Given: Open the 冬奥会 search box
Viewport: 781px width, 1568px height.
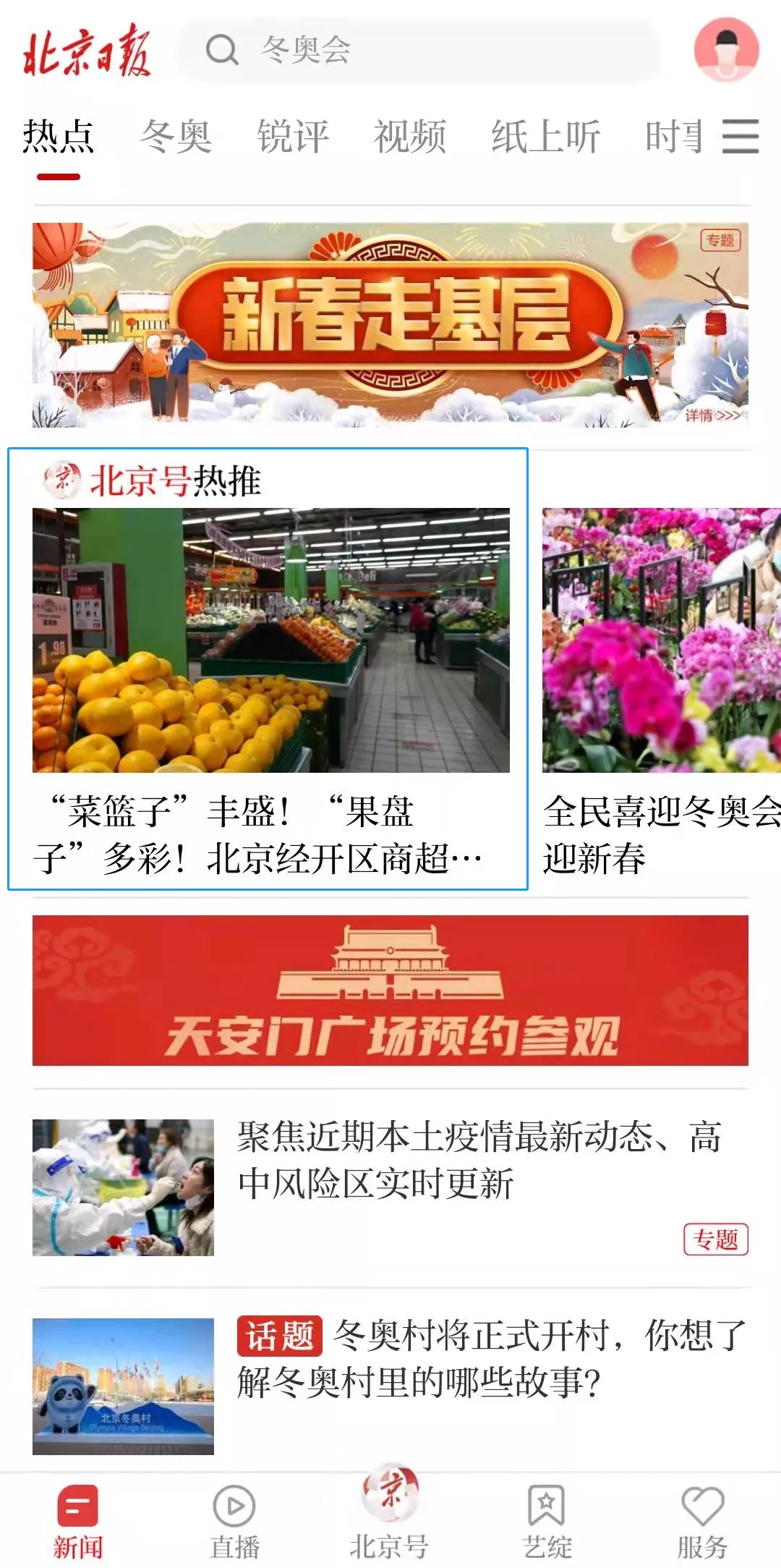Looking at the screenshot, I should click(418, 50).
